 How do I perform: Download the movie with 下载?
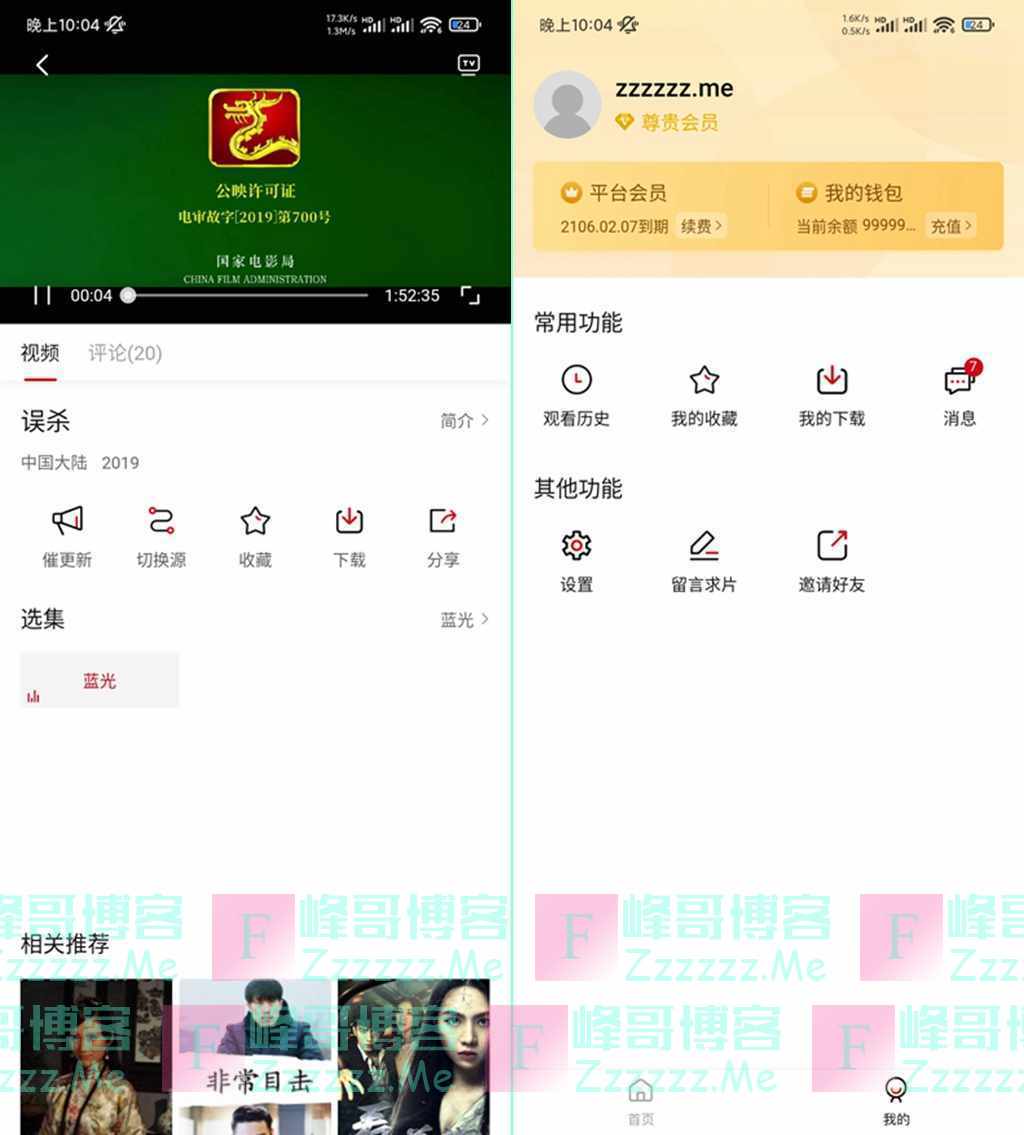349,536
